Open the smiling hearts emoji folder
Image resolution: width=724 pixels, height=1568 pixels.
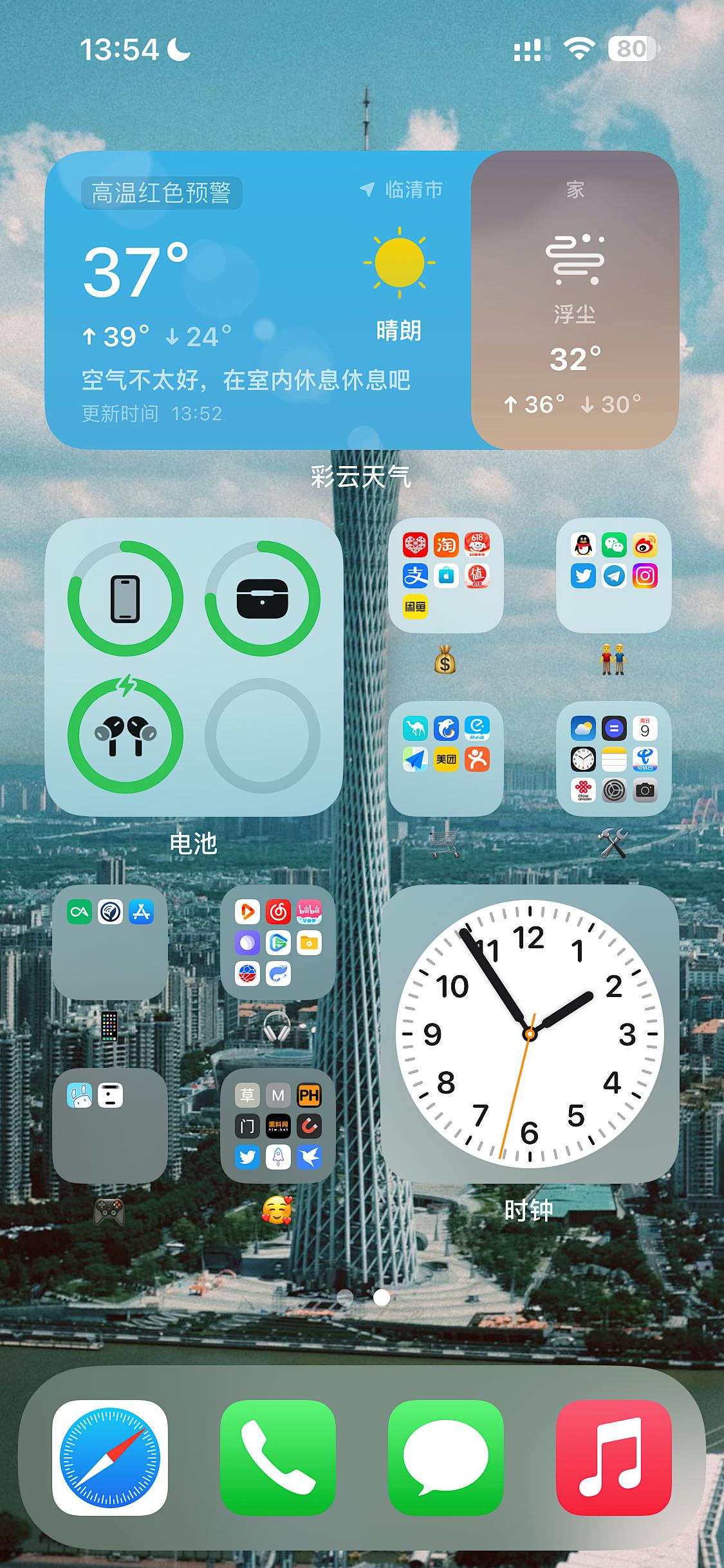(x=278, y=1126)
